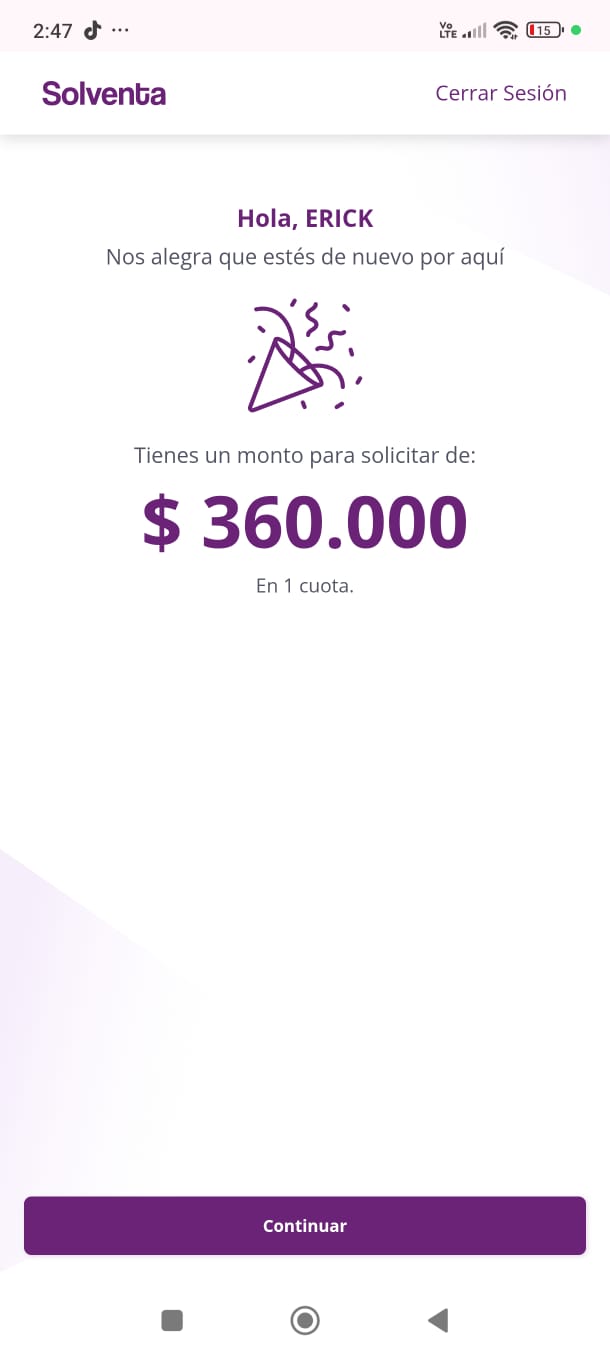Viewport: 610px width, 1356px height.
Task: Tap the Continuar button
Action: [x=304, y=1225]
